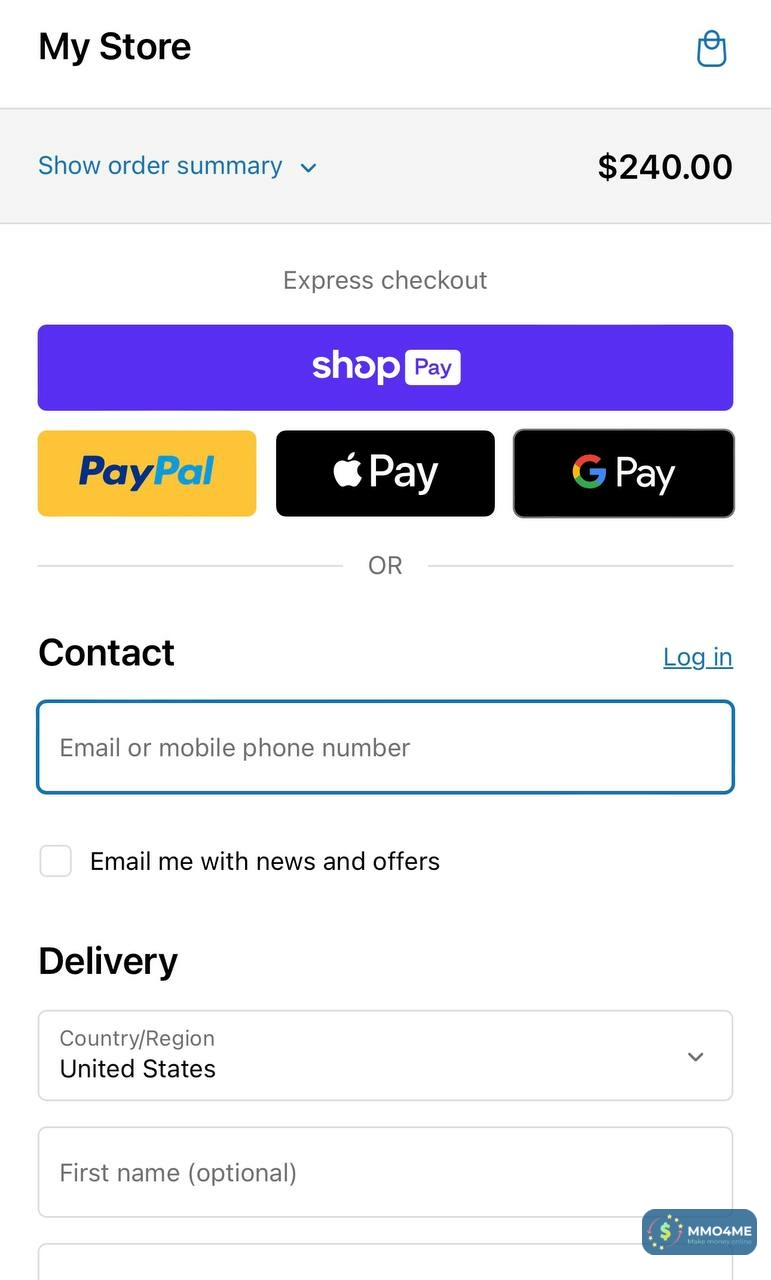Screen dimensions: 771x1280
Task: Tap the Log in link
Action: click(x=697, y=657)
